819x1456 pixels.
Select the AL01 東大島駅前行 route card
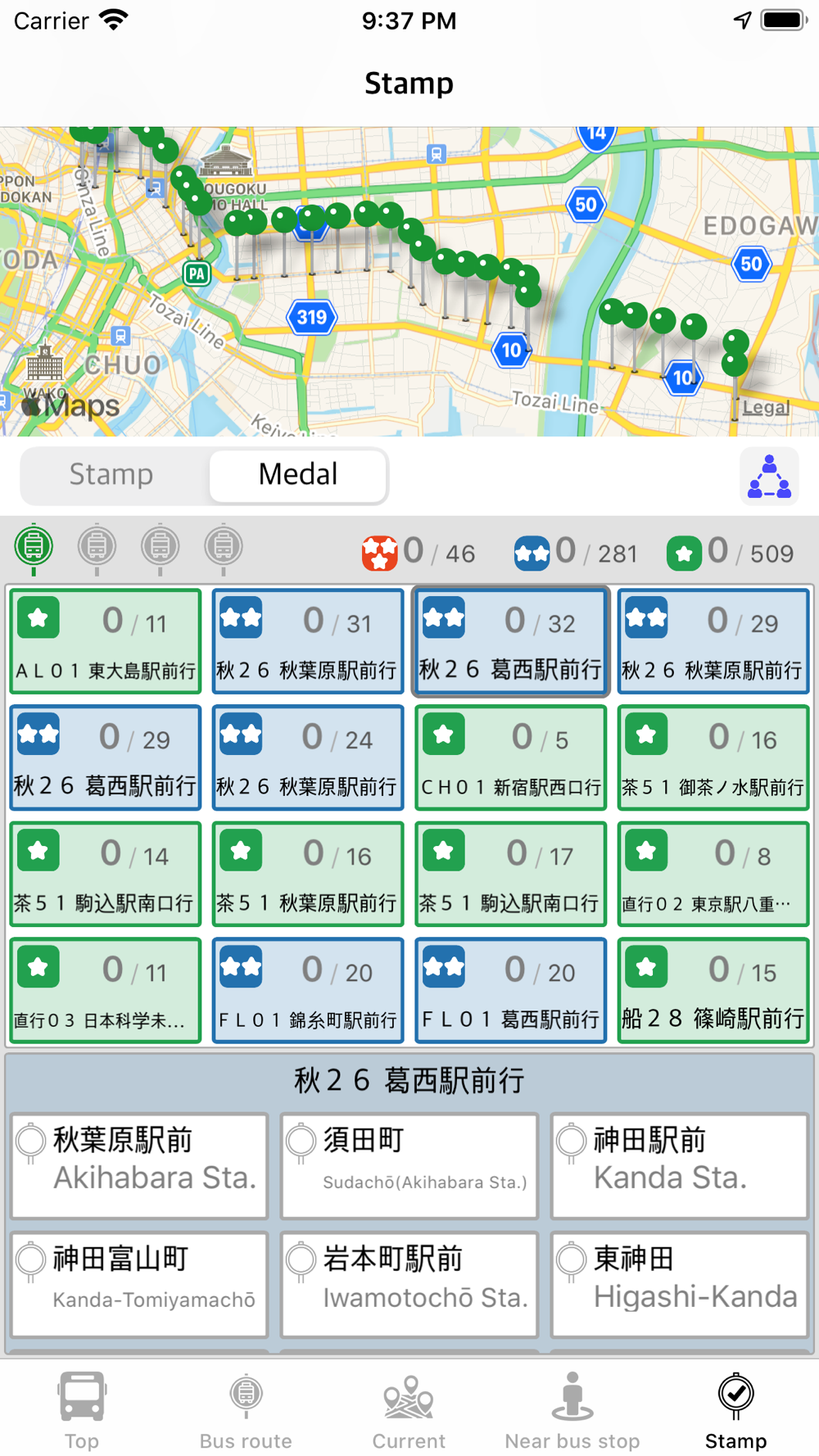[x=106, y=641]
